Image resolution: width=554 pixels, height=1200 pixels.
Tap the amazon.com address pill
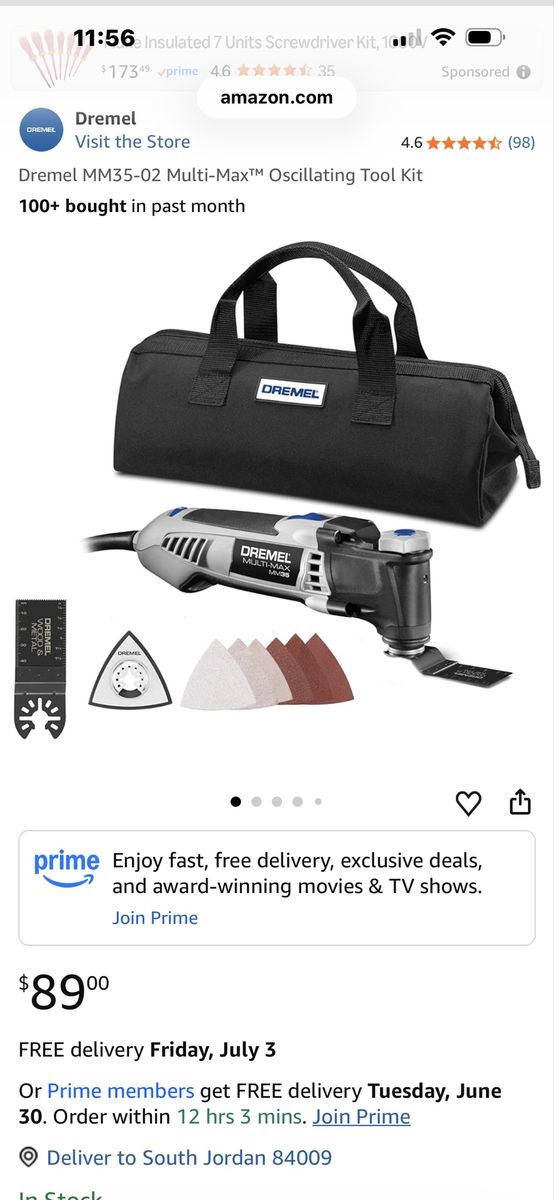276,97
